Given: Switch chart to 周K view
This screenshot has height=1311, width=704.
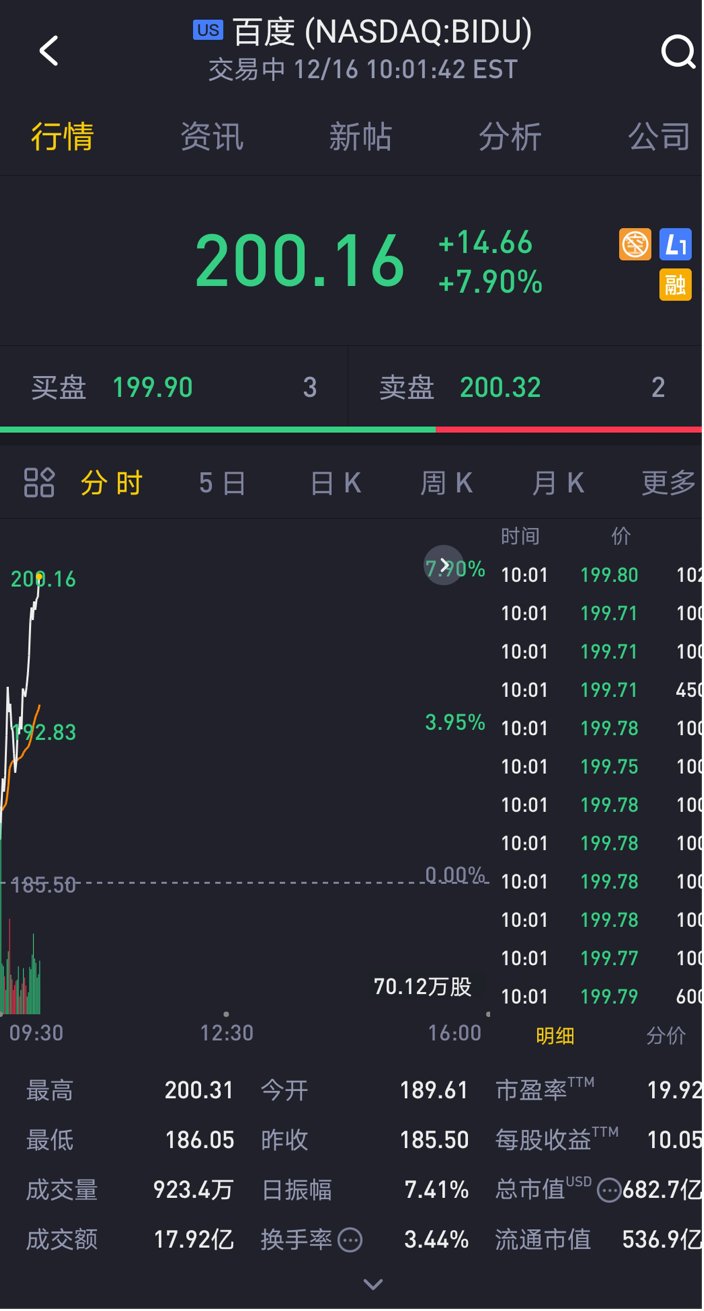Looking at the screenshot, I should point(446,484).
